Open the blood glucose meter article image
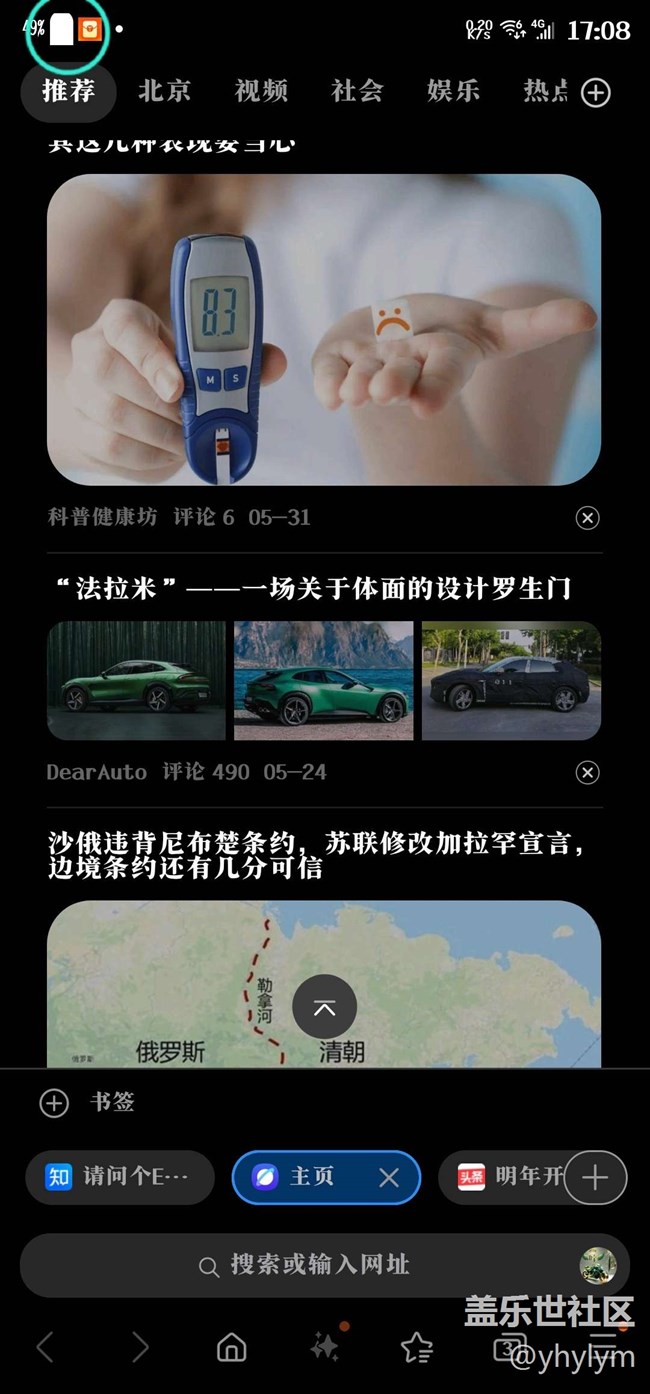The width and height of the screenshot is (650, 1394). point(324,330)
